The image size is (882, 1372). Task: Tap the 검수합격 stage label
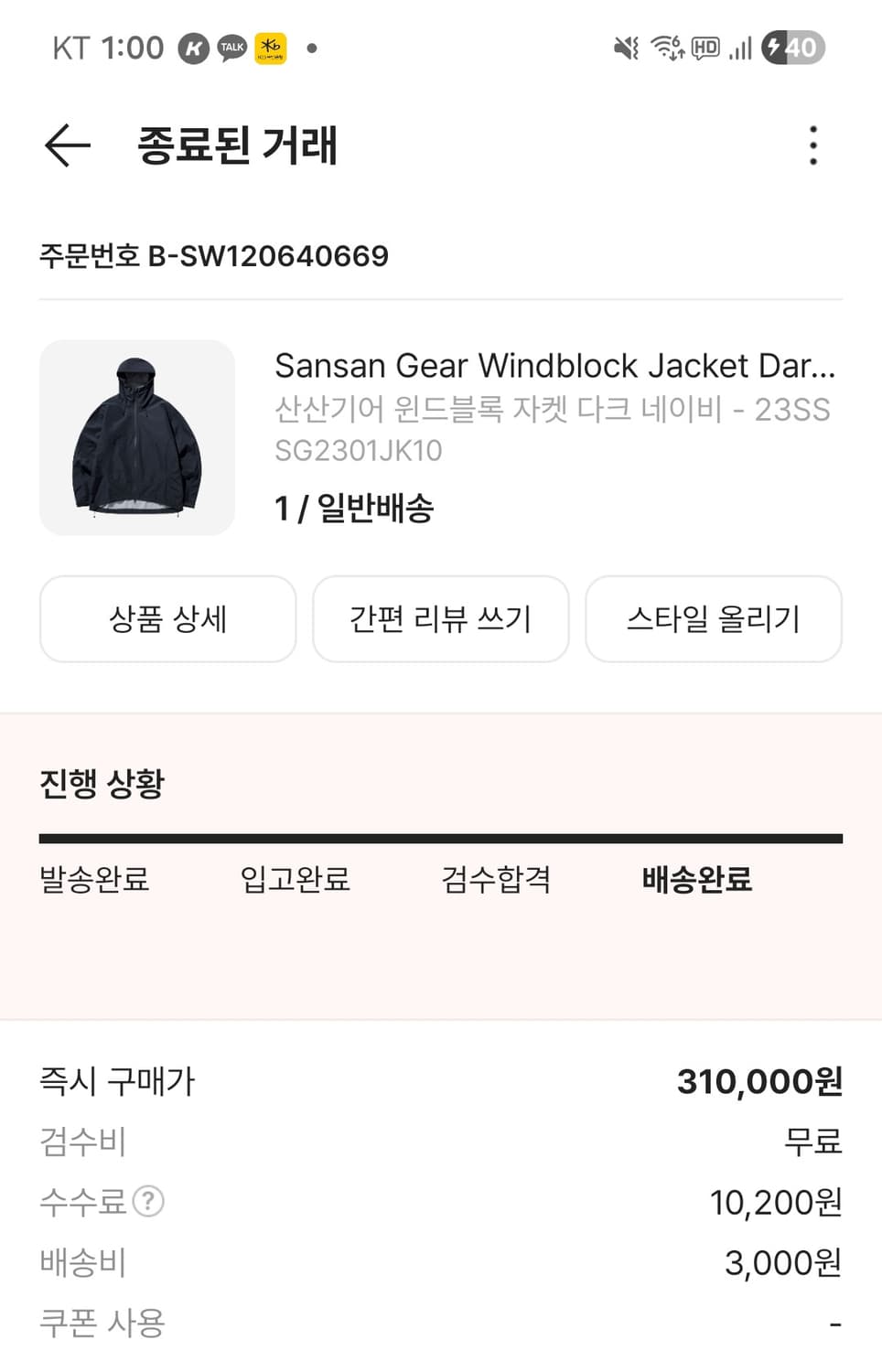pyautogui.click(x=495, y=880)
